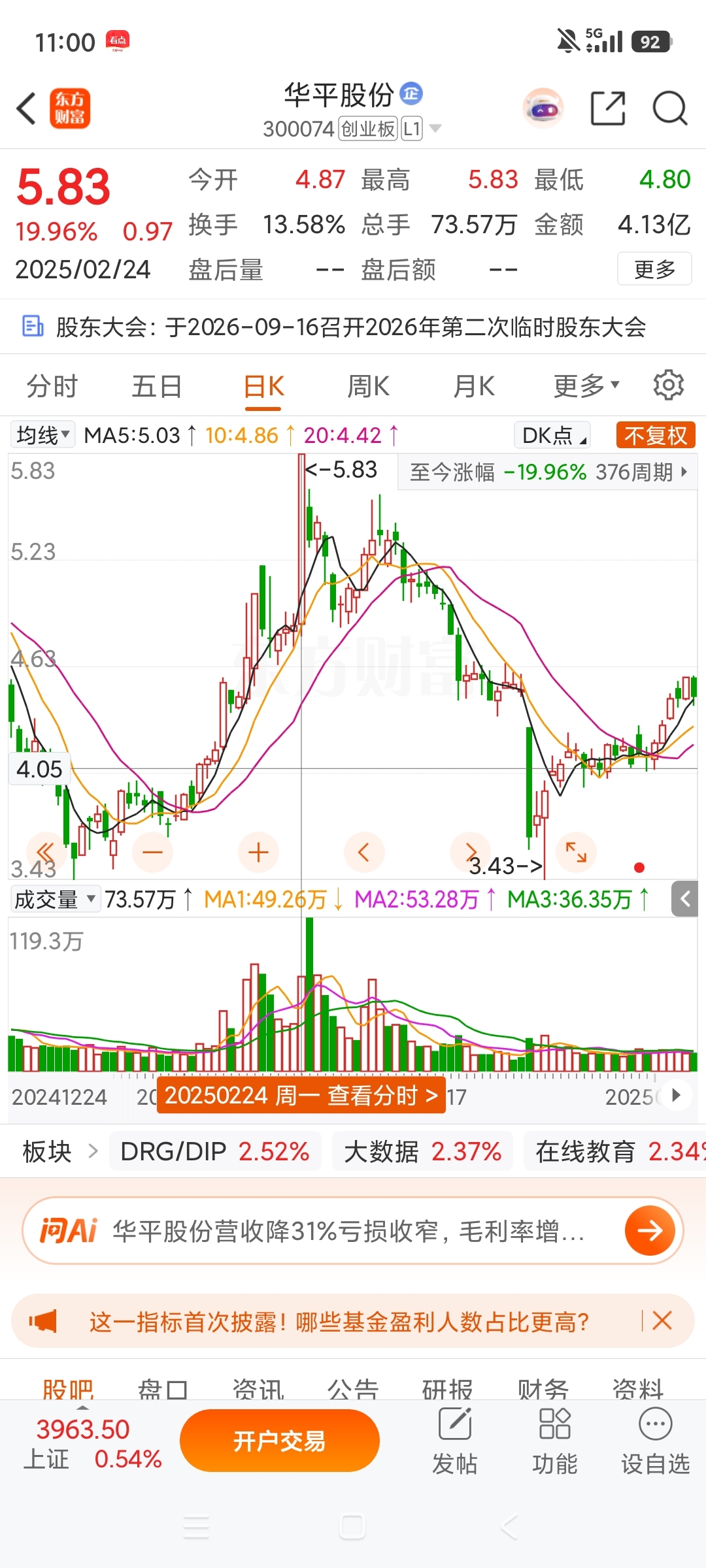Add stock via 设自选
This screenshot has height=1568, width=706.
pos(656,1442)
